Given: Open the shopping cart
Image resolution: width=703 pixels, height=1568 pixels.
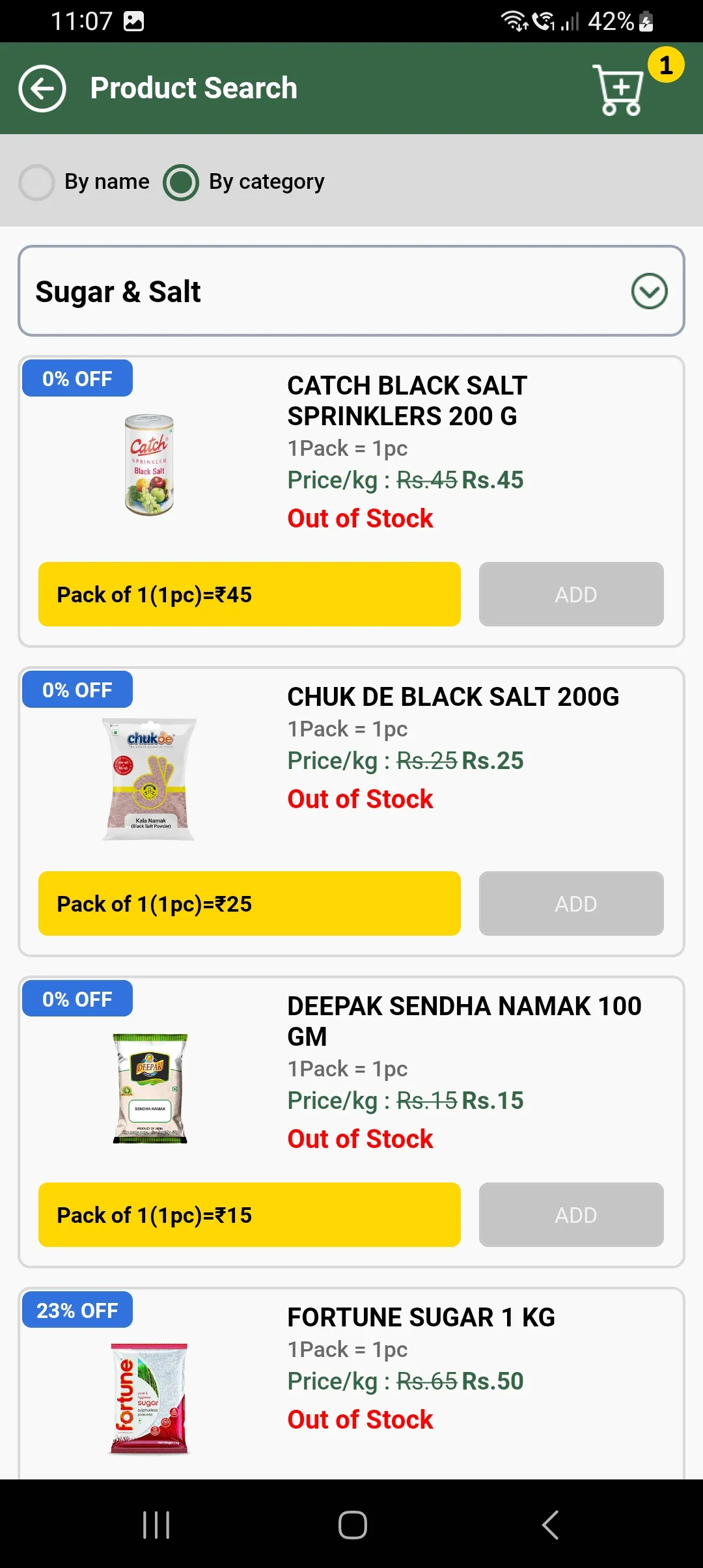Looking at the screenshot, I should [x=618, y=89].
